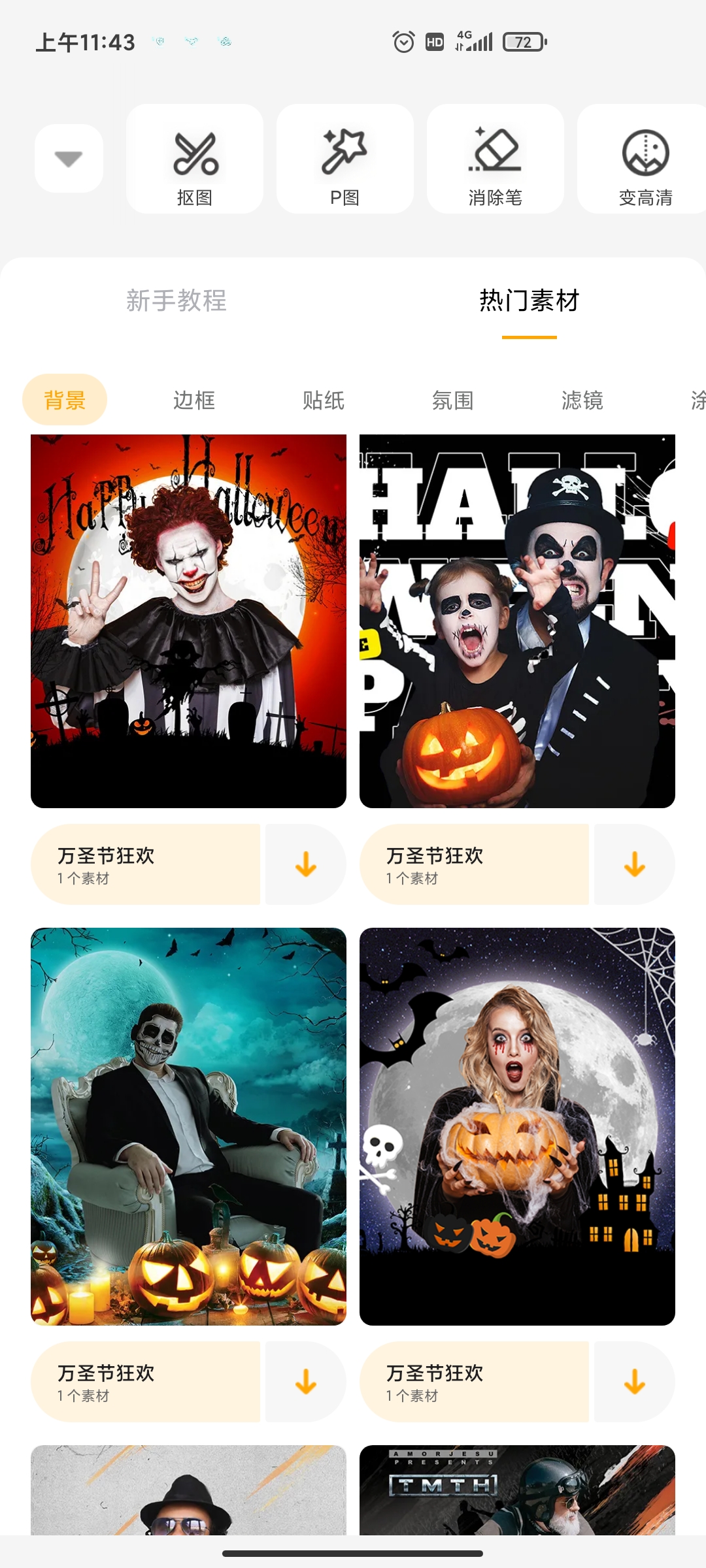706x1568 pixels.
Task: Open the 抠图 cutout tool
Action: [x=195, y=159]
